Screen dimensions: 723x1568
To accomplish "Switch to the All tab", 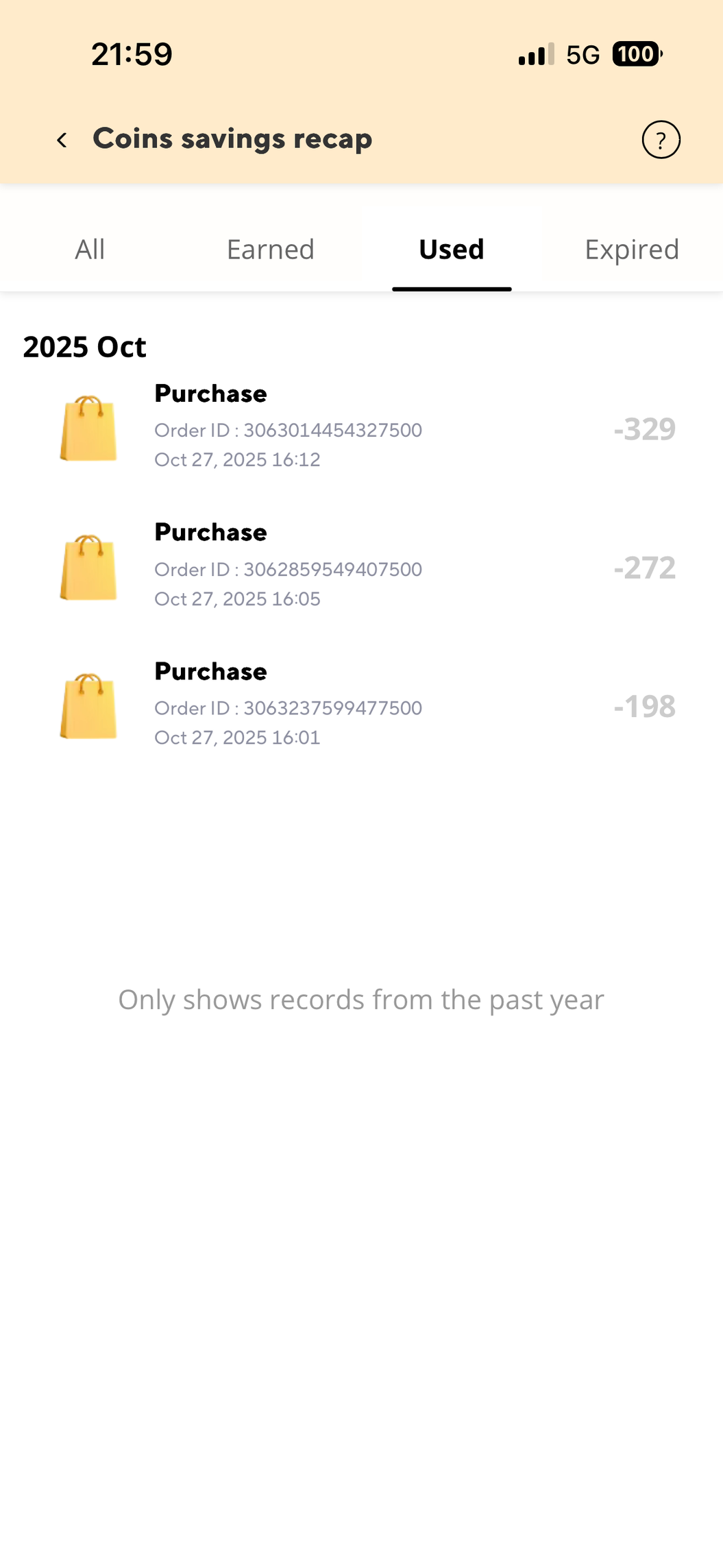I will coord(90,250).
